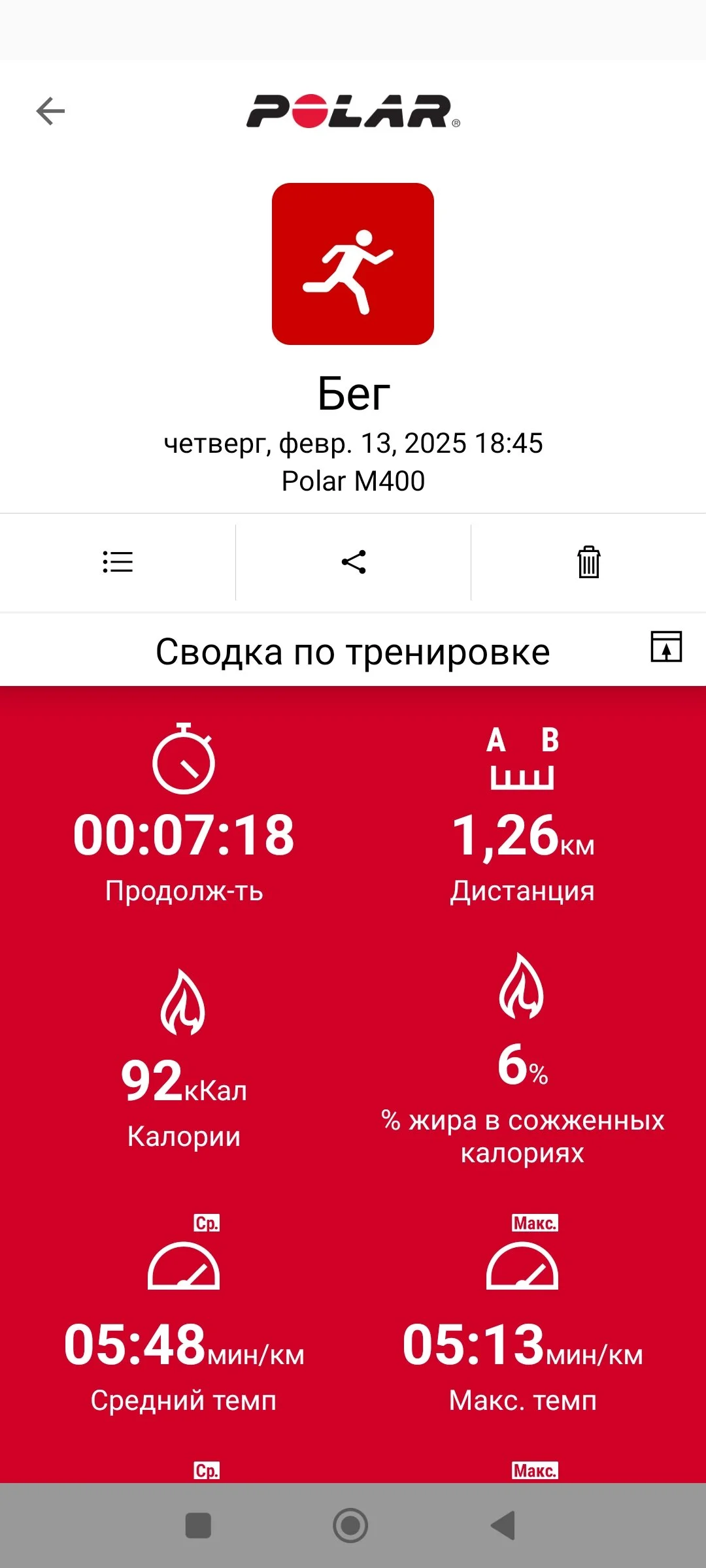
Task: Open recent apps from navigation bar
Action: click(x=198, y=1526)
